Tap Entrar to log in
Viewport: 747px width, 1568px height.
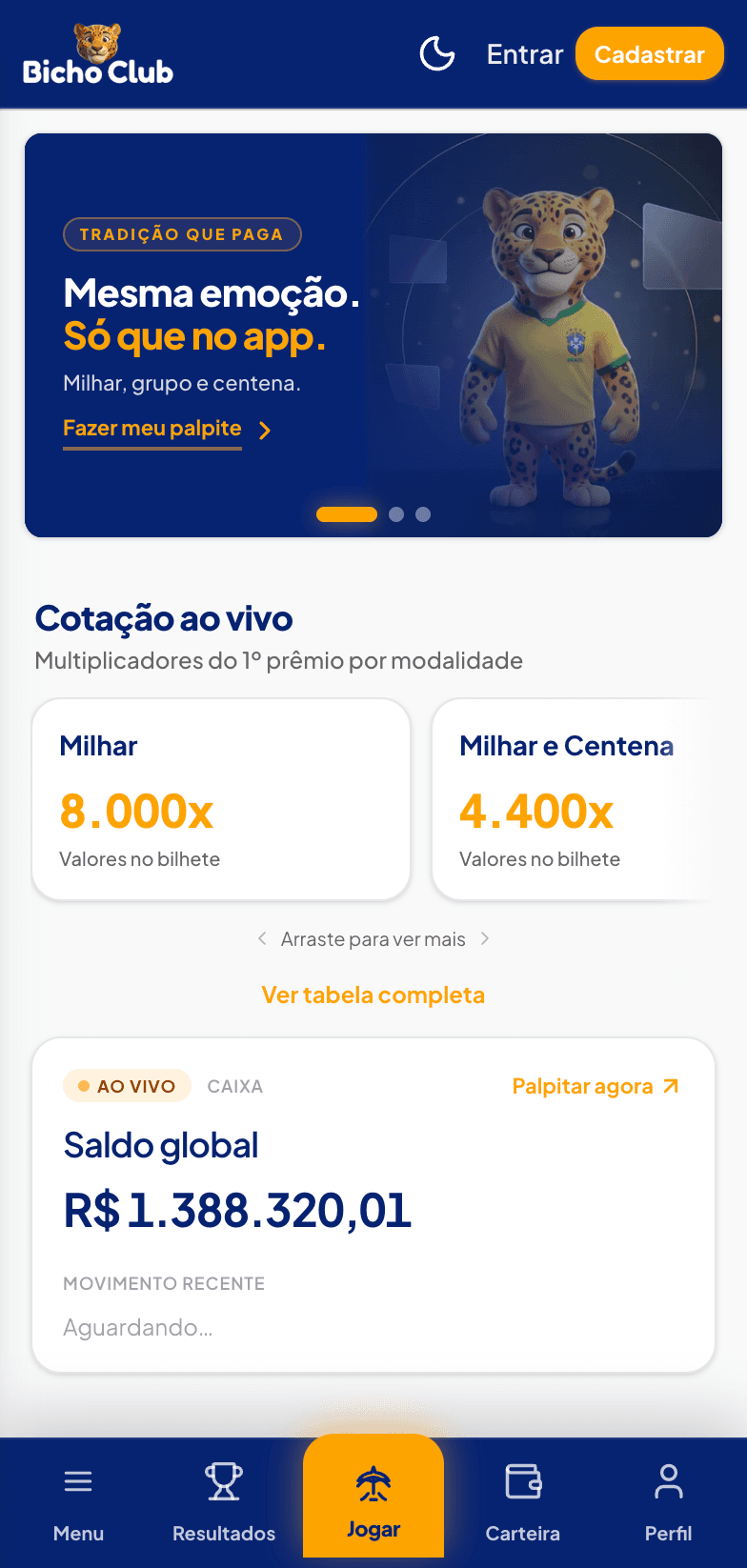525,54
